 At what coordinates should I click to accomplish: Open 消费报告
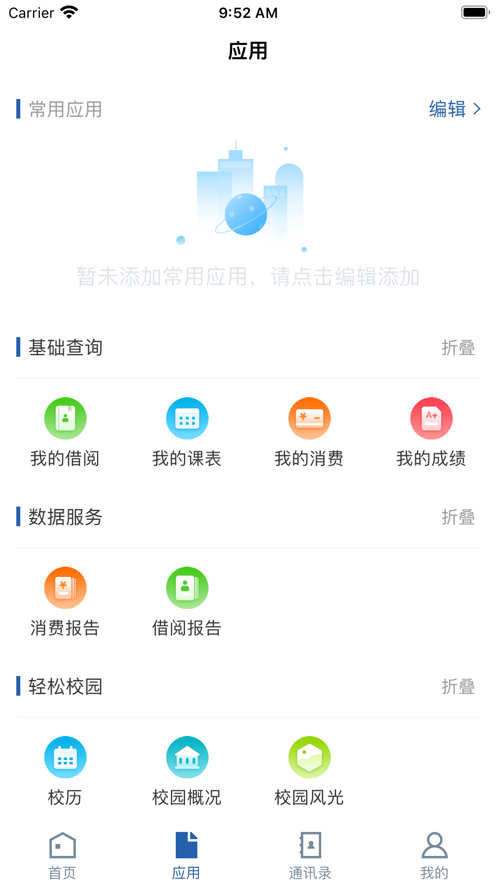pyautogui.click(x=65, y=602)
